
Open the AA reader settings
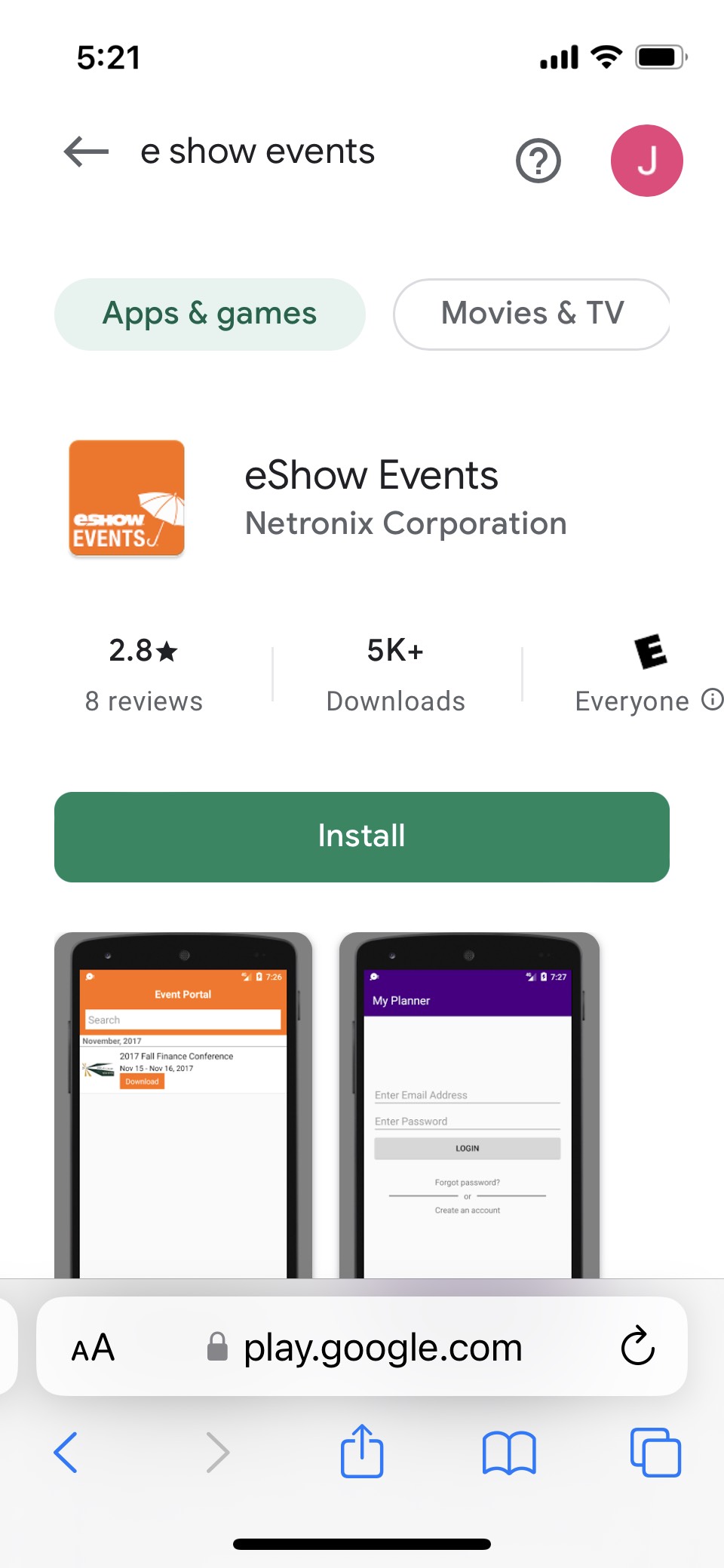(x=93, y=1348)
